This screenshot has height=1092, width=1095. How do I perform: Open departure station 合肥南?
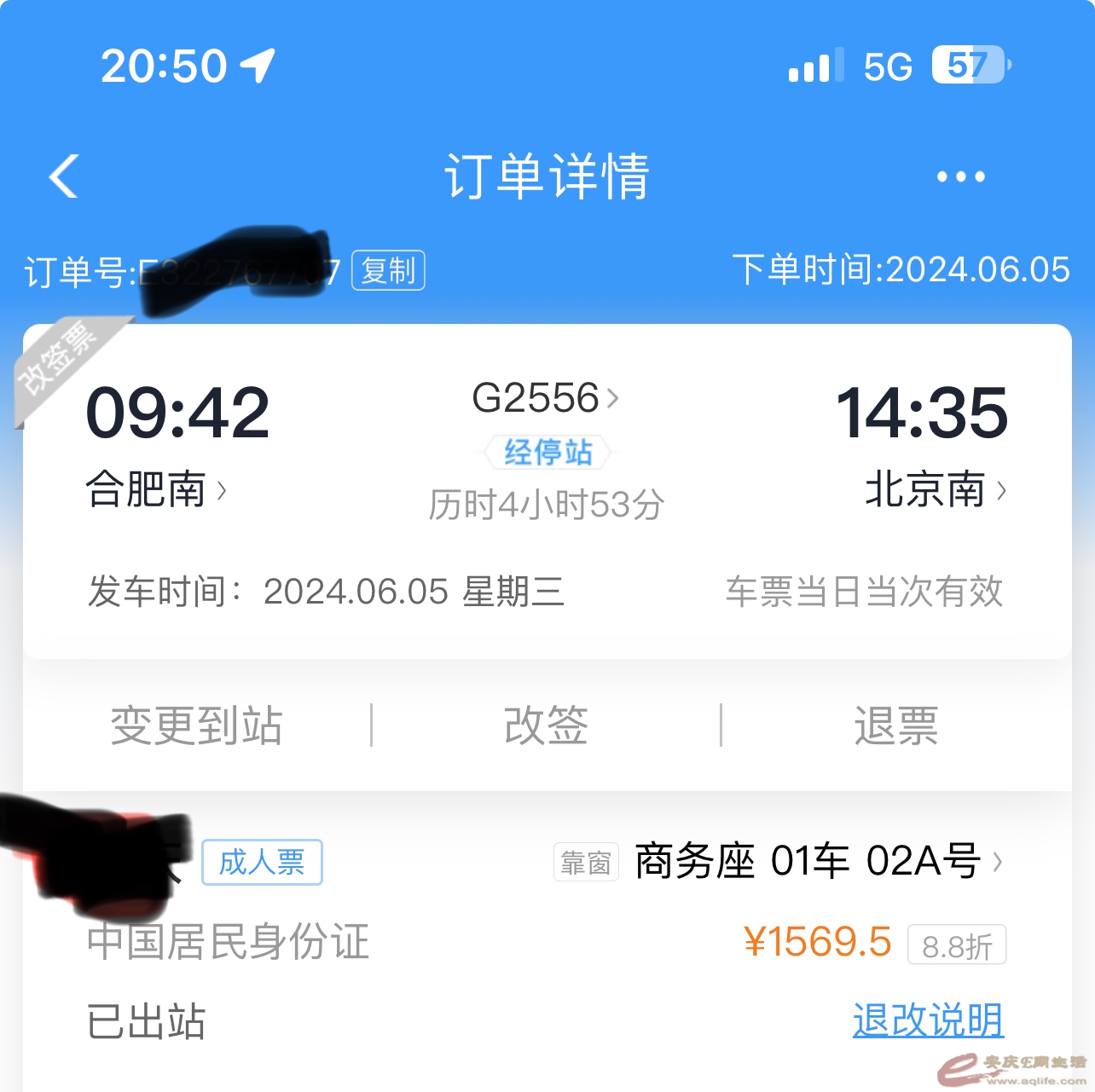pos(156,490)
